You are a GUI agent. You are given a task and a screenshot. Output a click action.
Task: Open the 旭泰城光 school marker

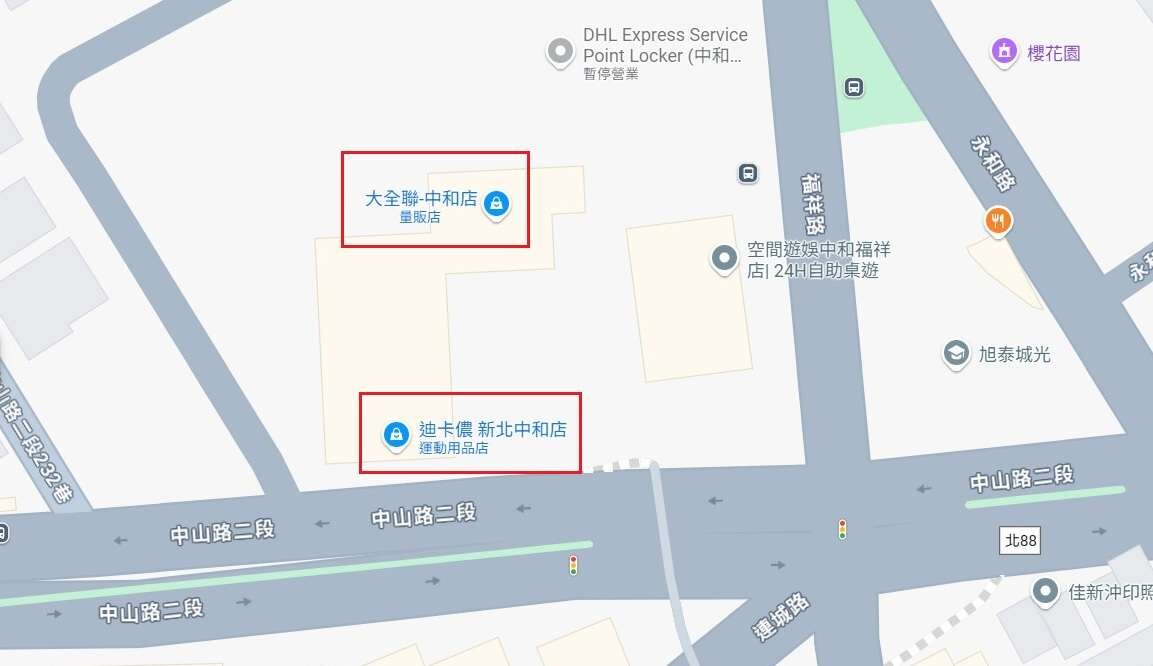[x=956, y=353]
